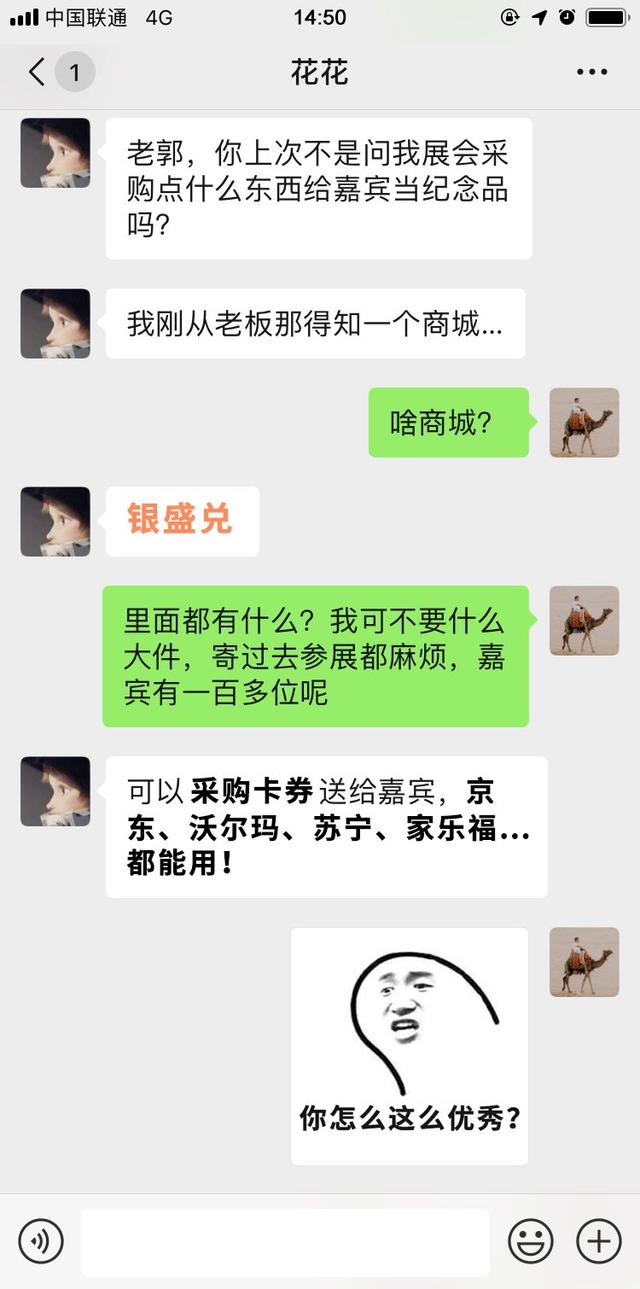Open the emoji sticker panel
This screenshot has width=640, height=1289.
coord(531,1241)
